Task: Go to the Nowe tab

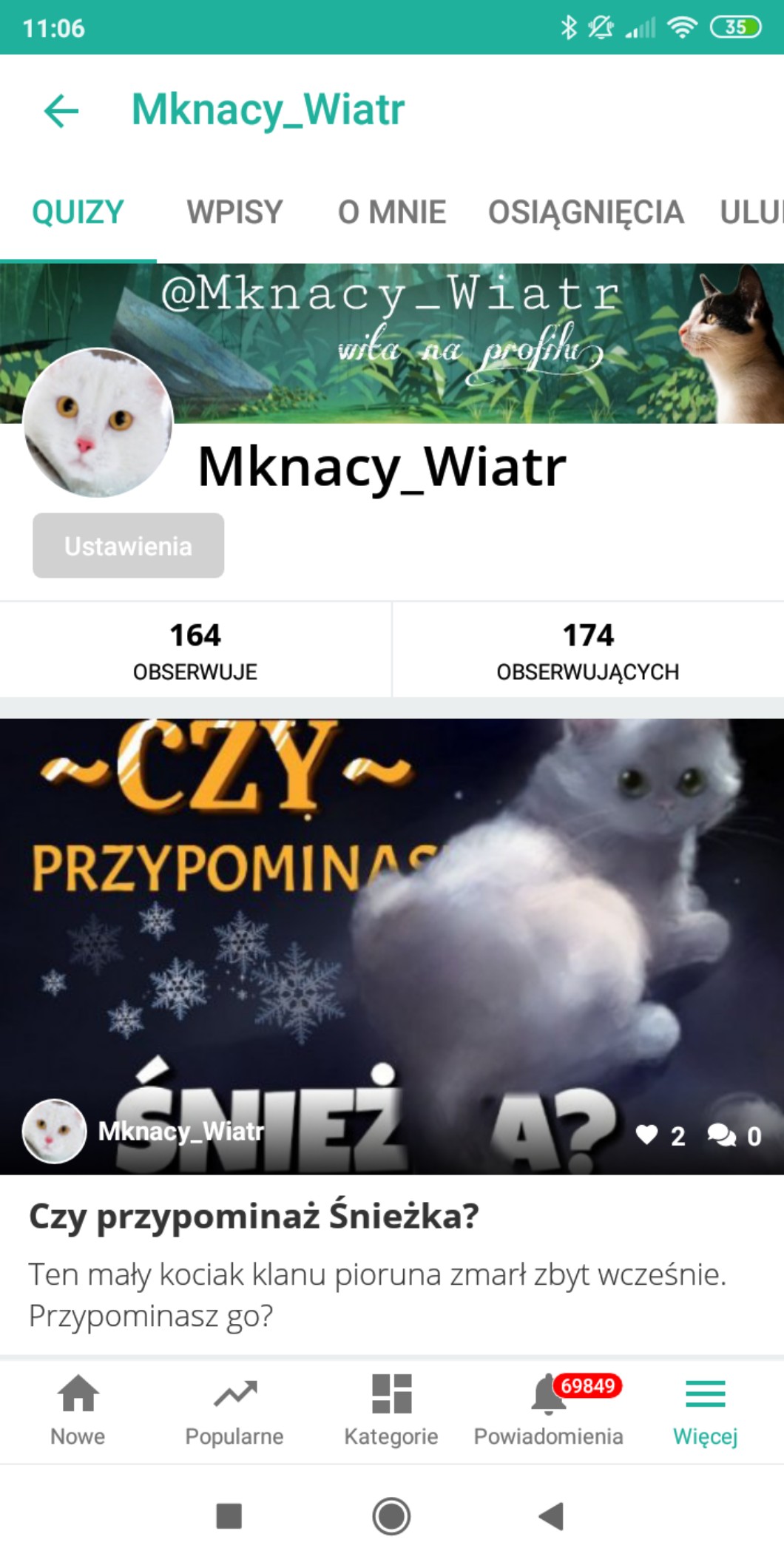Action: (x=78, y=1410)
